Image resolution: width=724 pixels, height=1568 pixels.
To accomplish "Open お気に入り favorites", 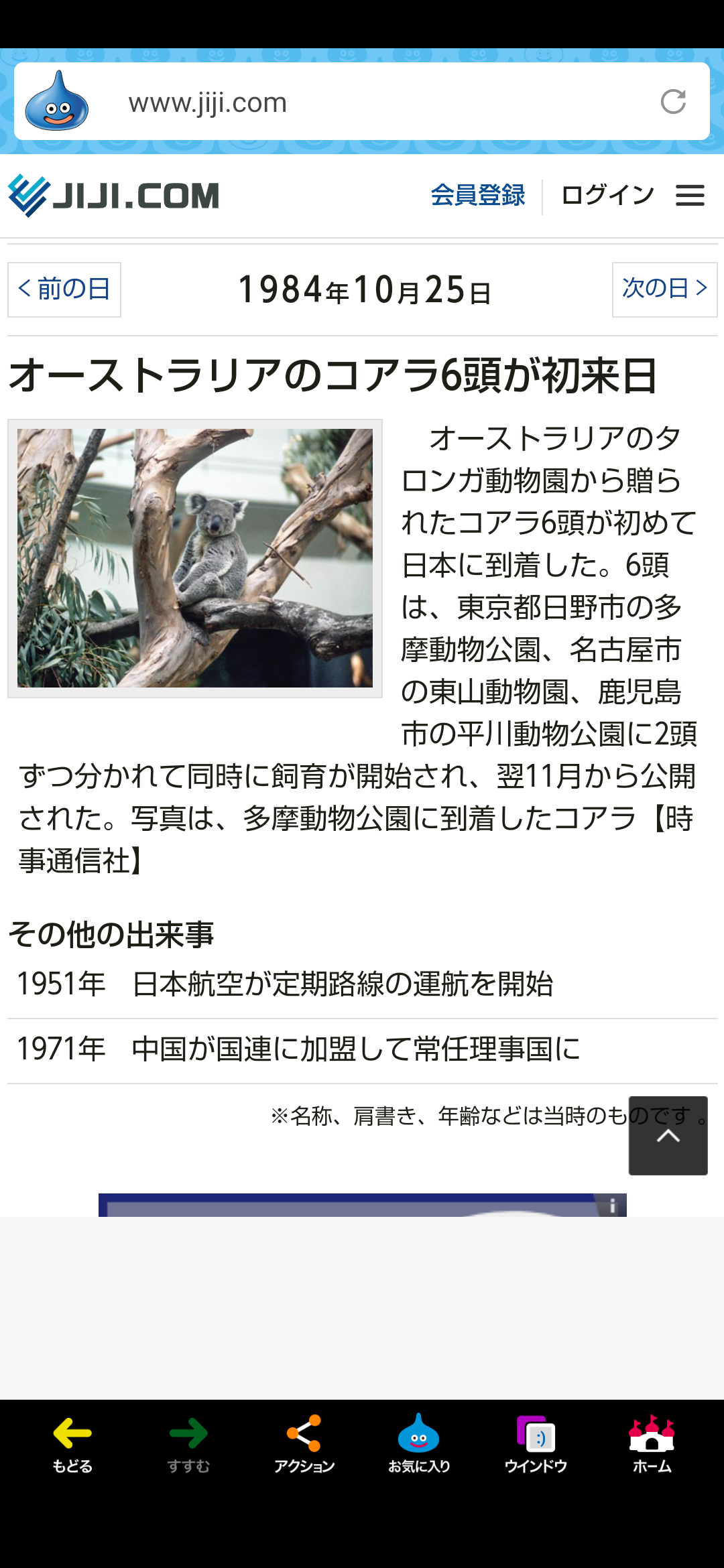I will pyautogui.click(x=419, y=1445).
